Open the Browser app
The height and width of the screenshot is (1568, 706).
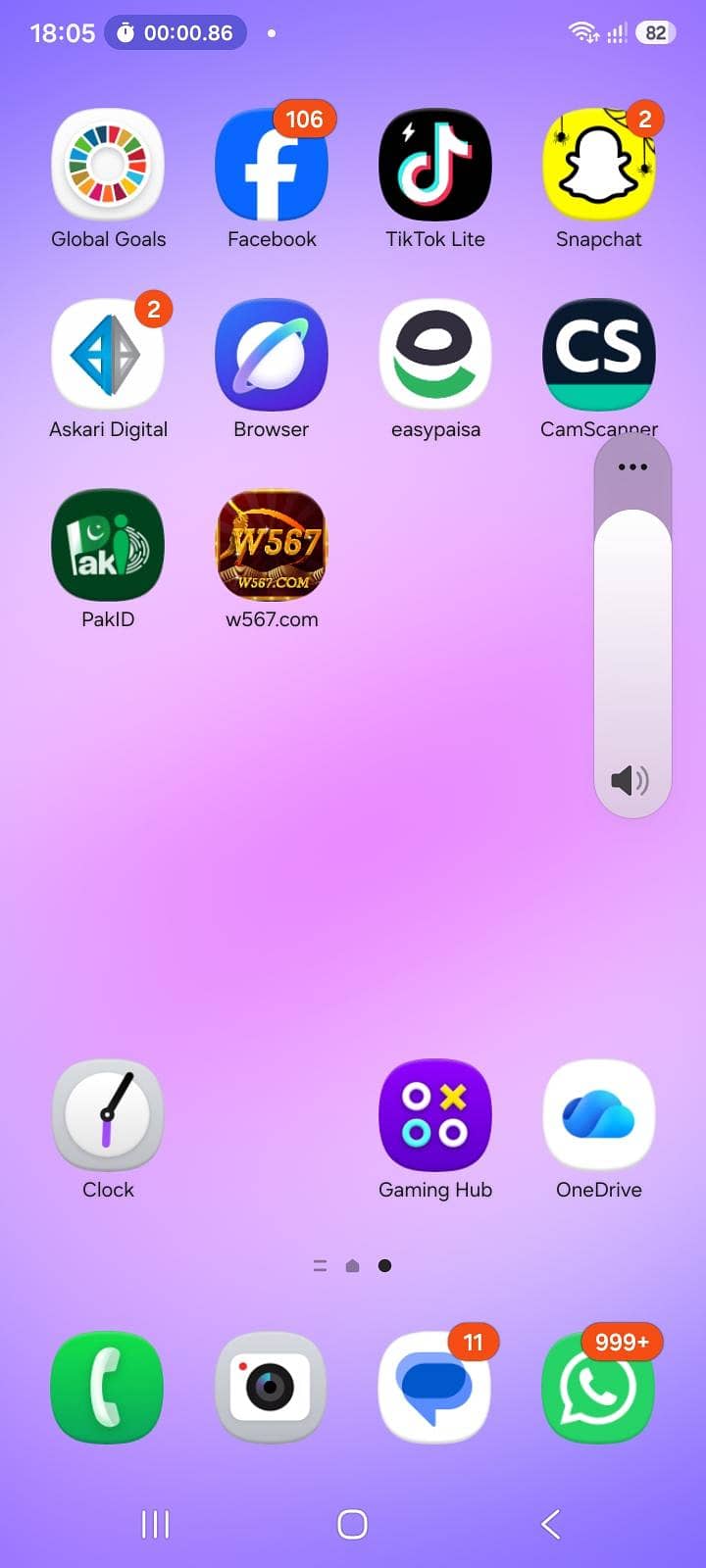tap(272, 354)
